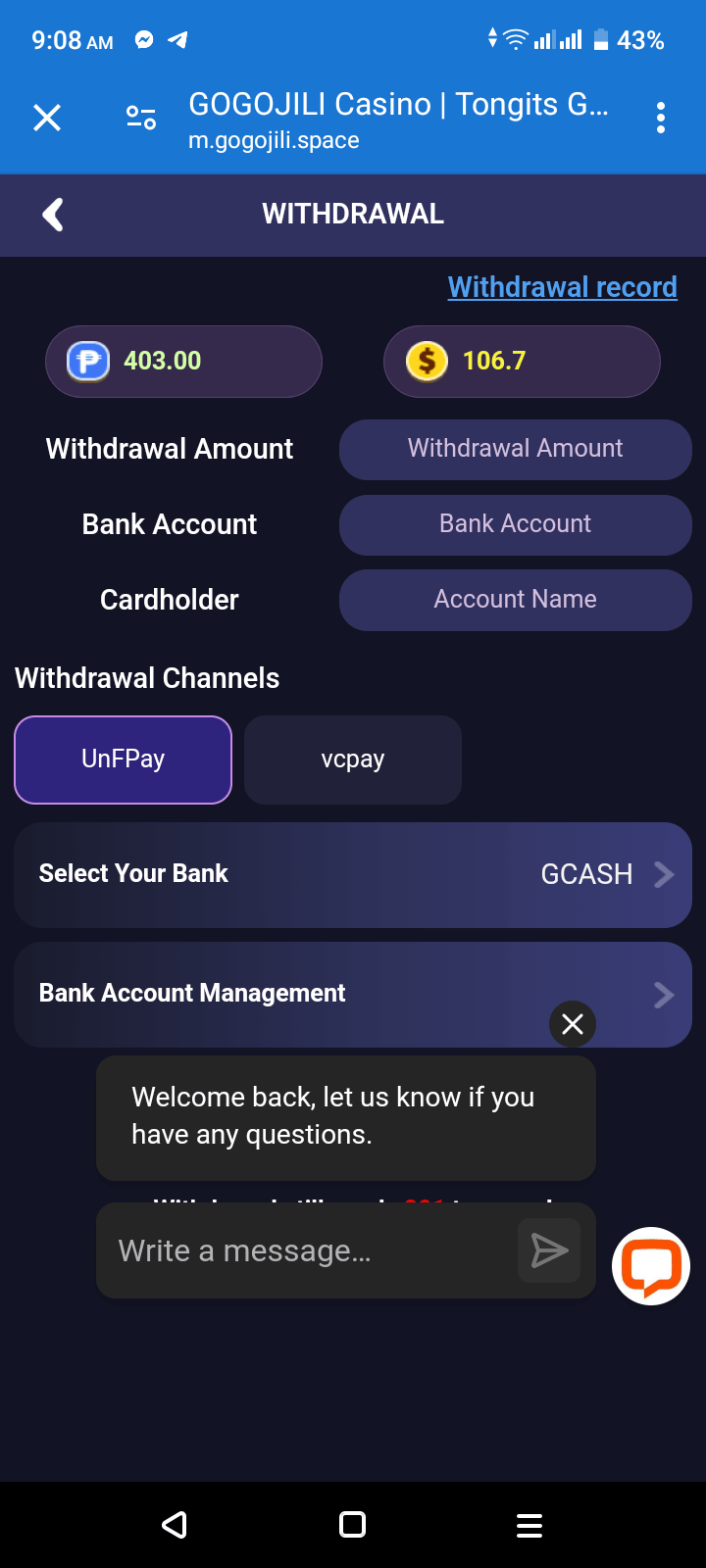Open the Withdrawal record link

pyautogui.click(x=563, y=287)
